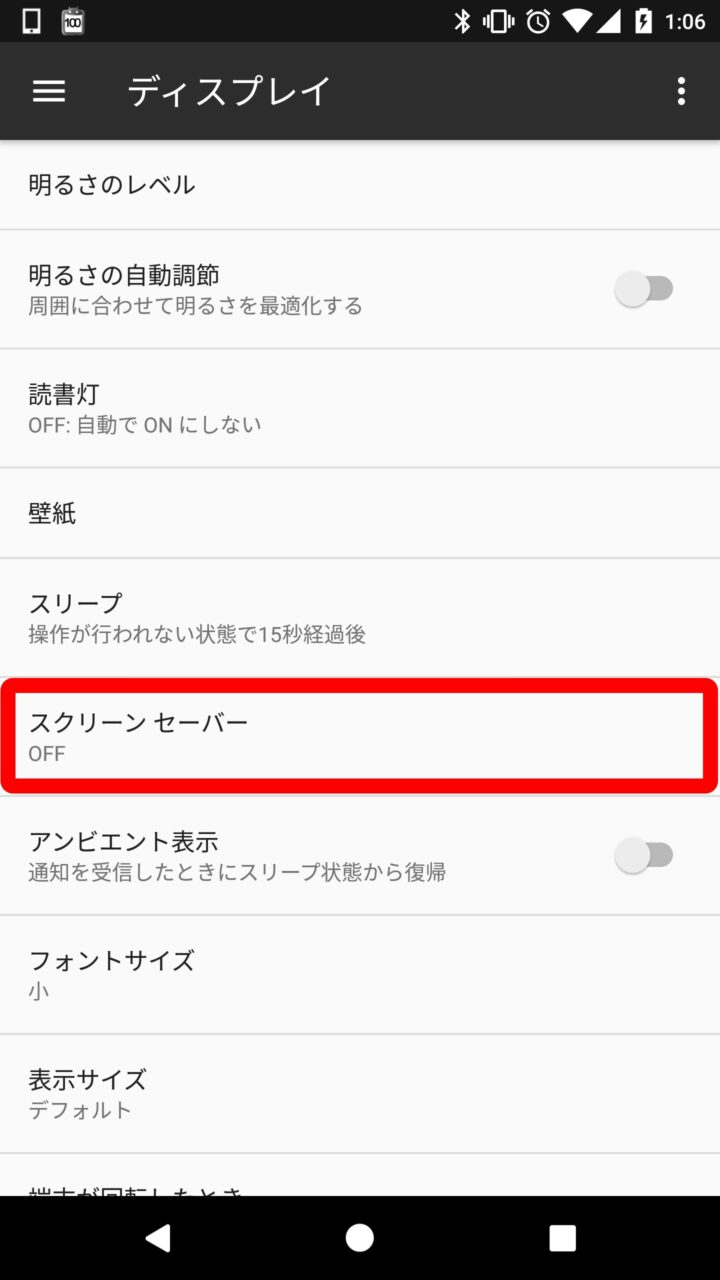This screenshot has width=720, height=1280.
Task: Tap the system back button
Action: pos(158,1238)
